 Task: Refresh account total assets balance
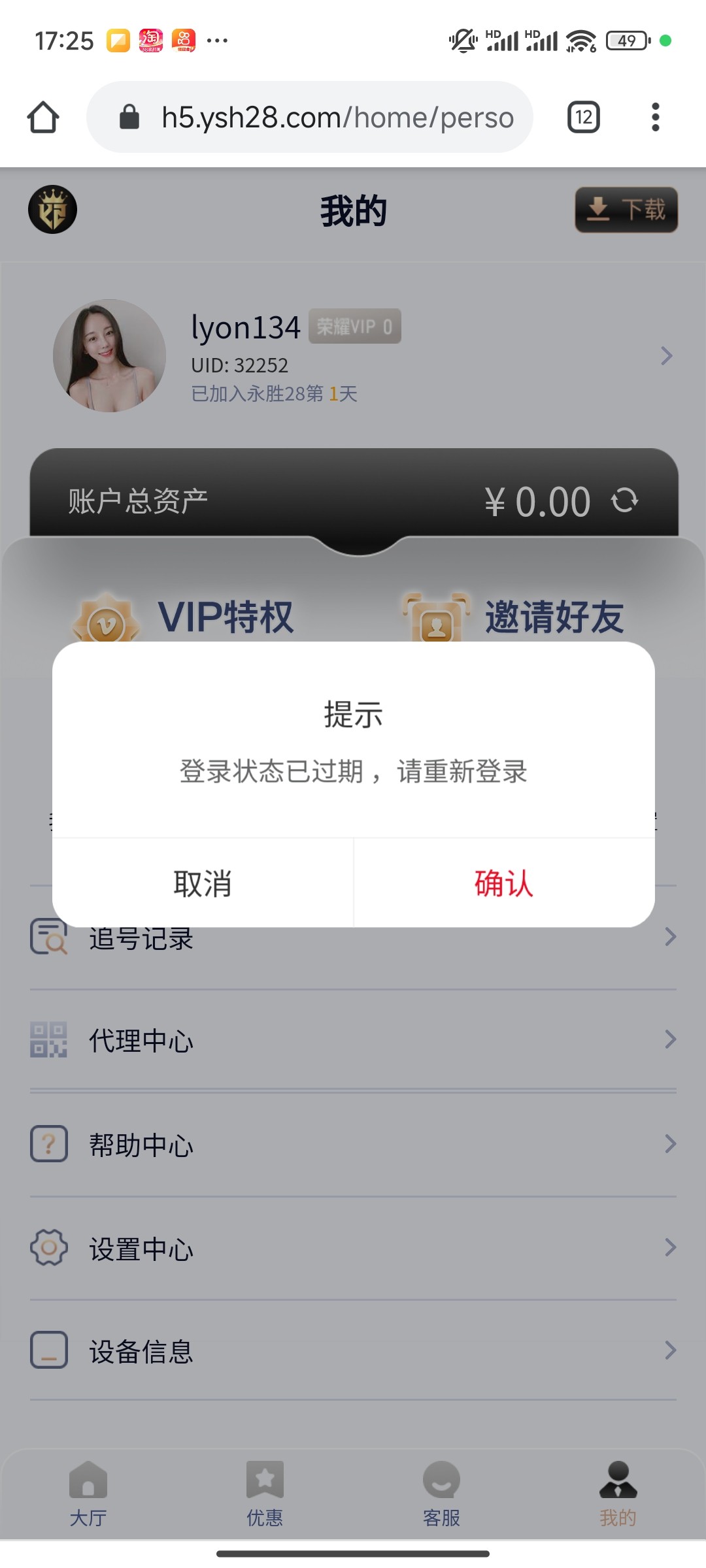(624, 501)
